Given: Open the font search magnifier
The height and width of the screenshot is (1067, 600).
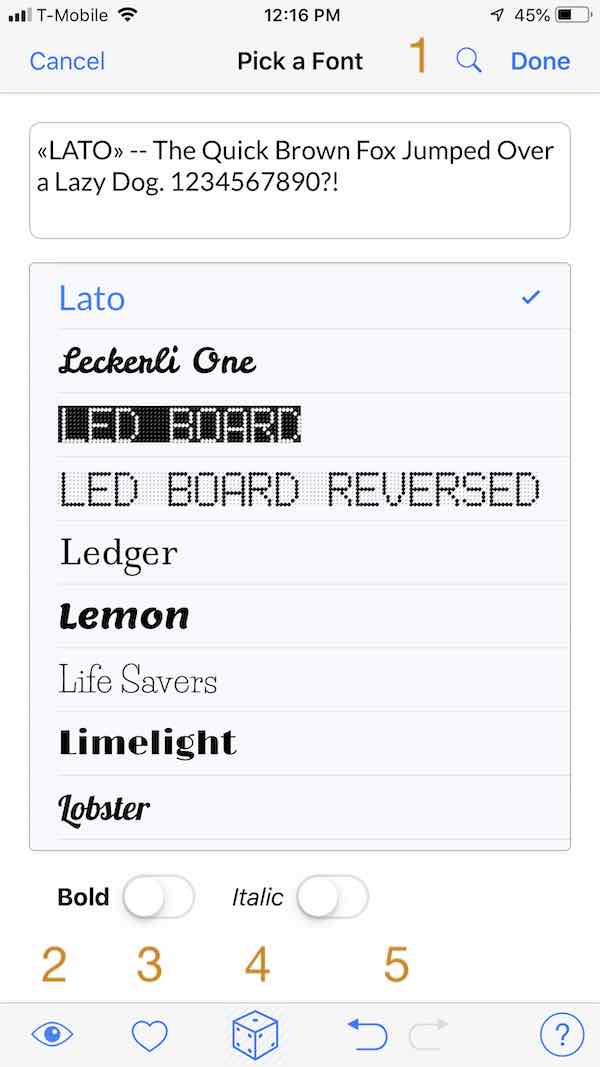Looking at the screenshot, I should (x=468, y=61).
